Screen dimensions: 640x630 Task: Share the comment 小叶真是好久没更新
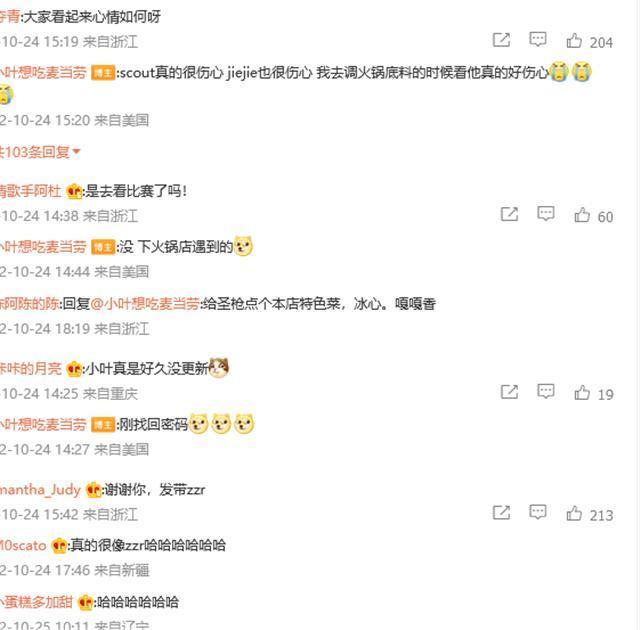pos(509,392)
